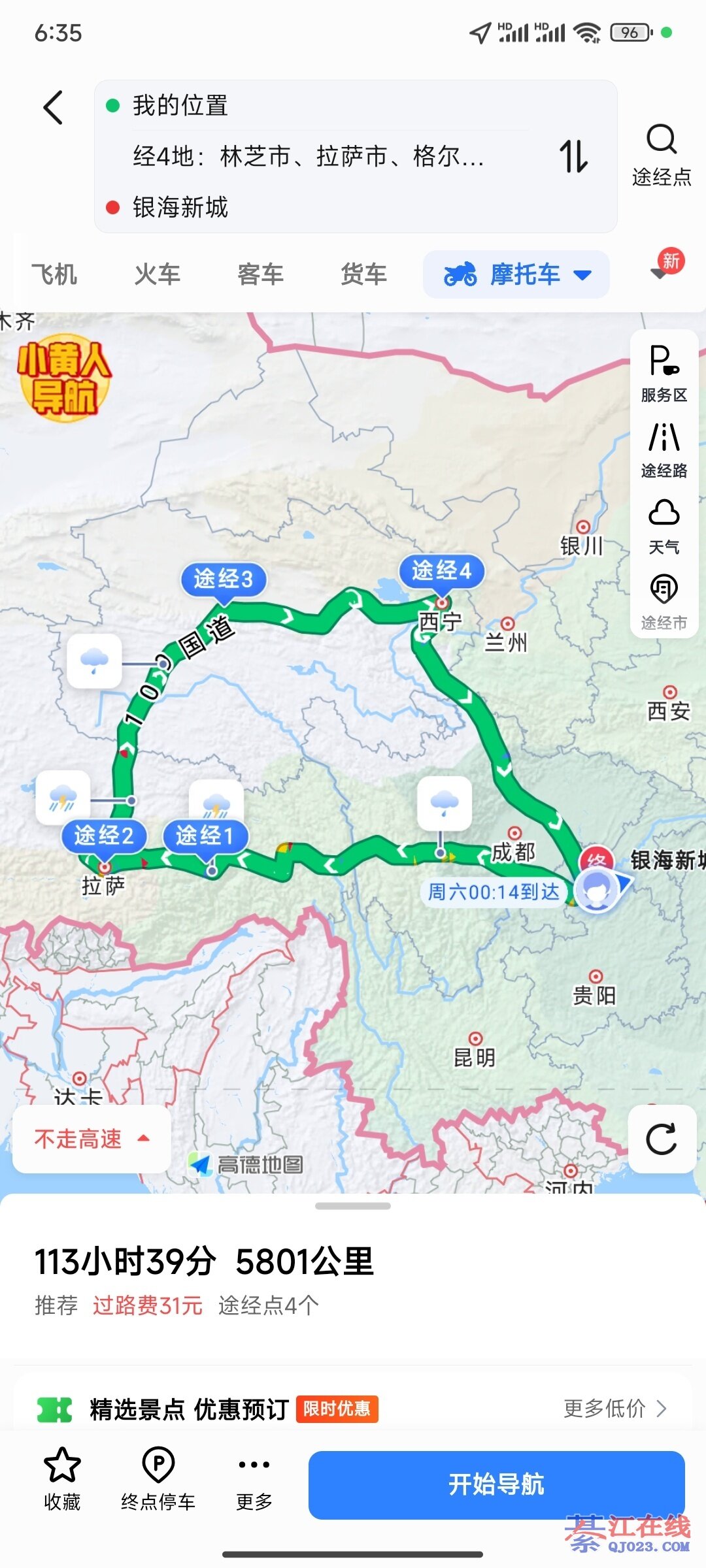Expand the 摩托车 mode dropdown
Viewport: 706px width, 1568px height.
[516, 274]
